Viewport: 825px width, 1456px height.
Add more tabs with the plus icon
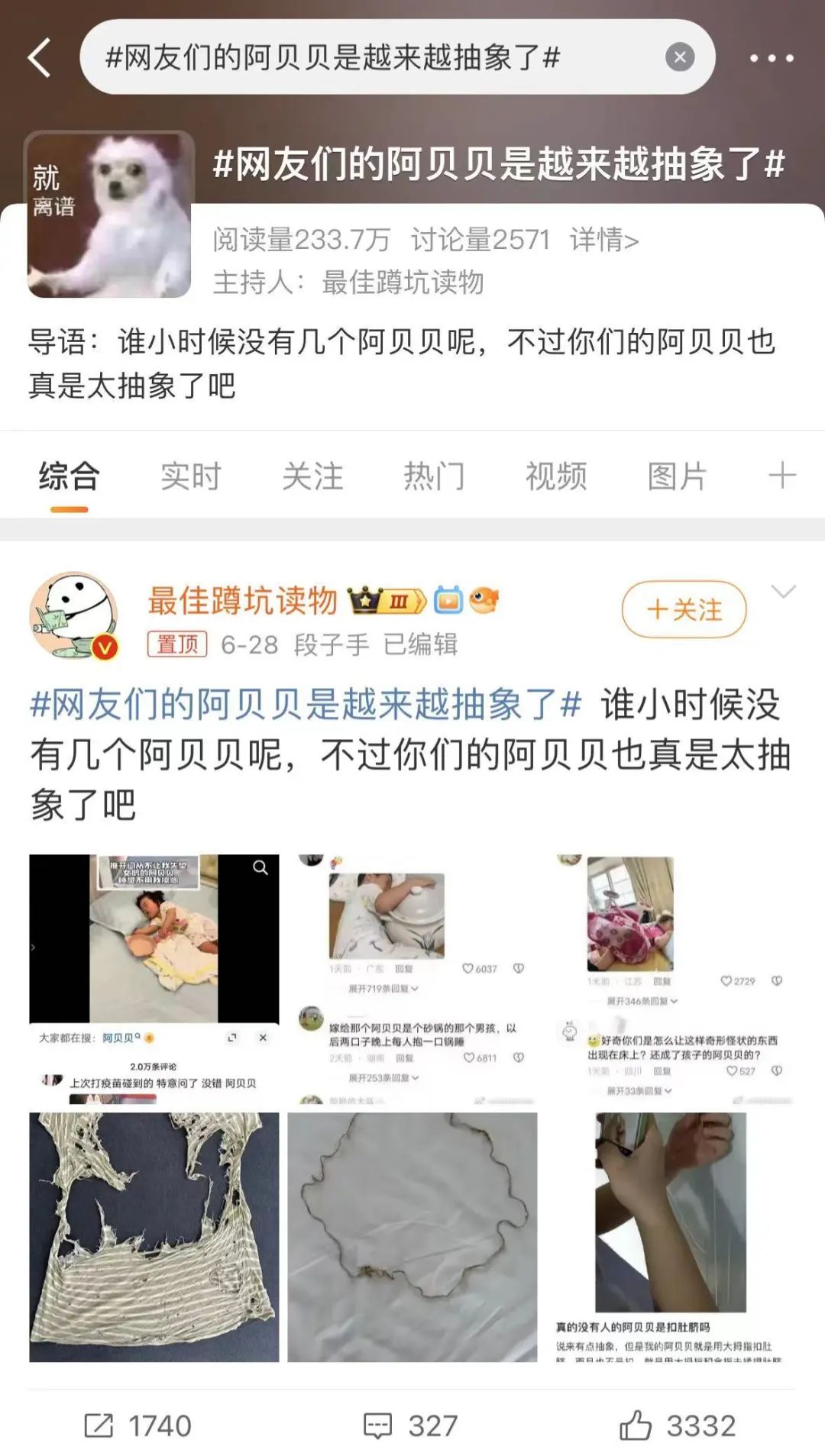[782, 476]
